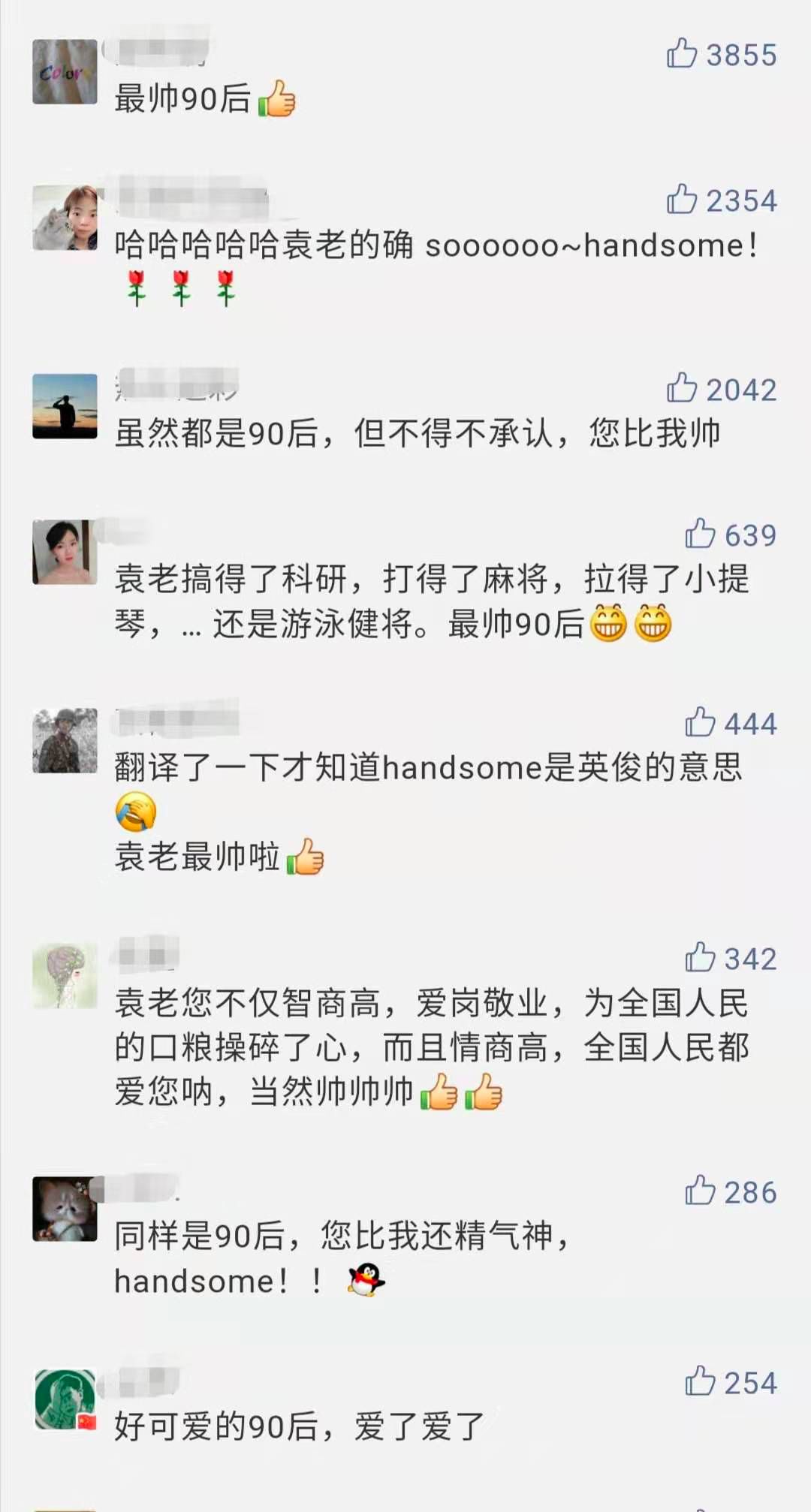Tap the like icon on "翻译了一下才知道handsome" comment
The width and height of the screenshot is (811, 1512).
[x=700, y=723]
